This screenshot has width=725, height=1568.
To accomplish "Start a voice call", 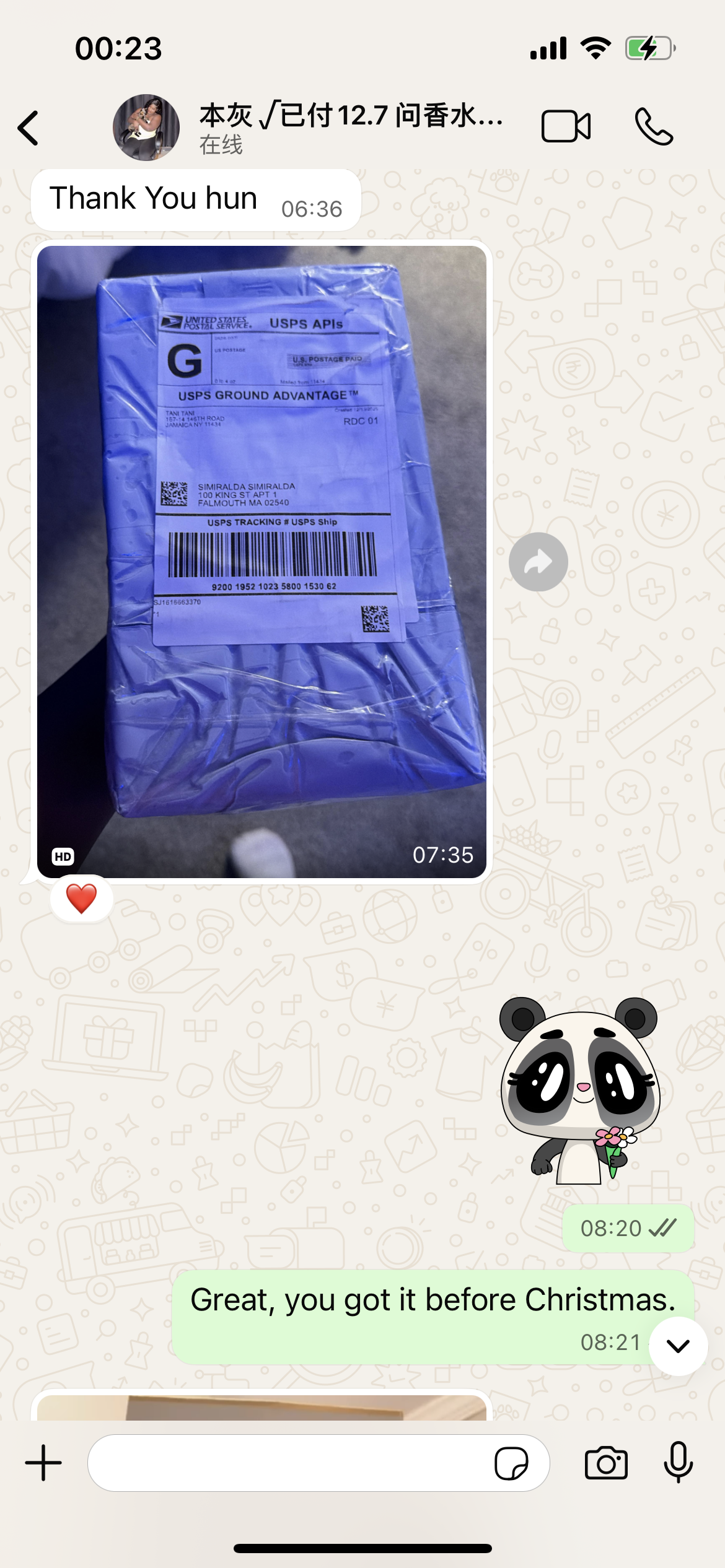I will click(654, 126).
